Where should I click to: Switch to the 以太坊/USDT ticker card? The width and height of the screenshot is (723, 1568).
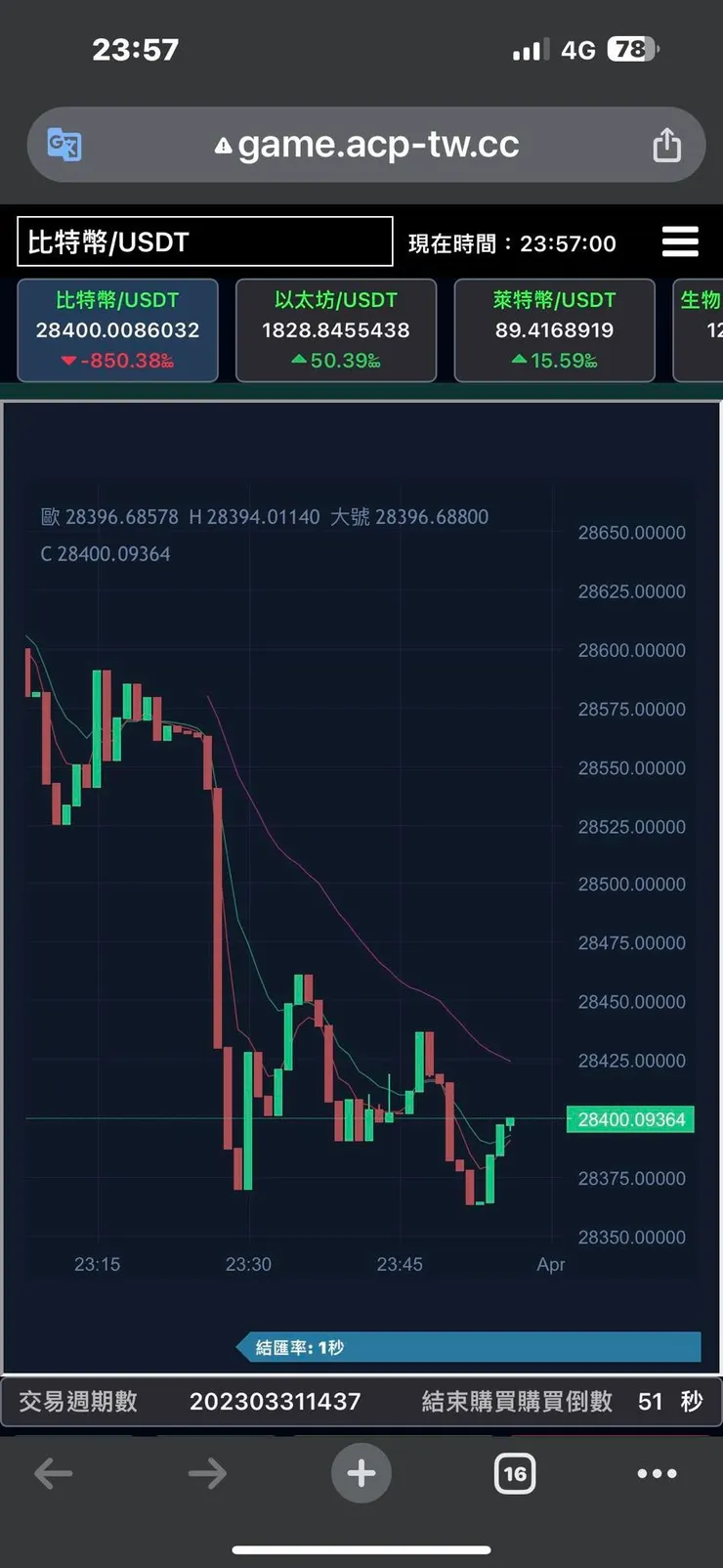336,329
